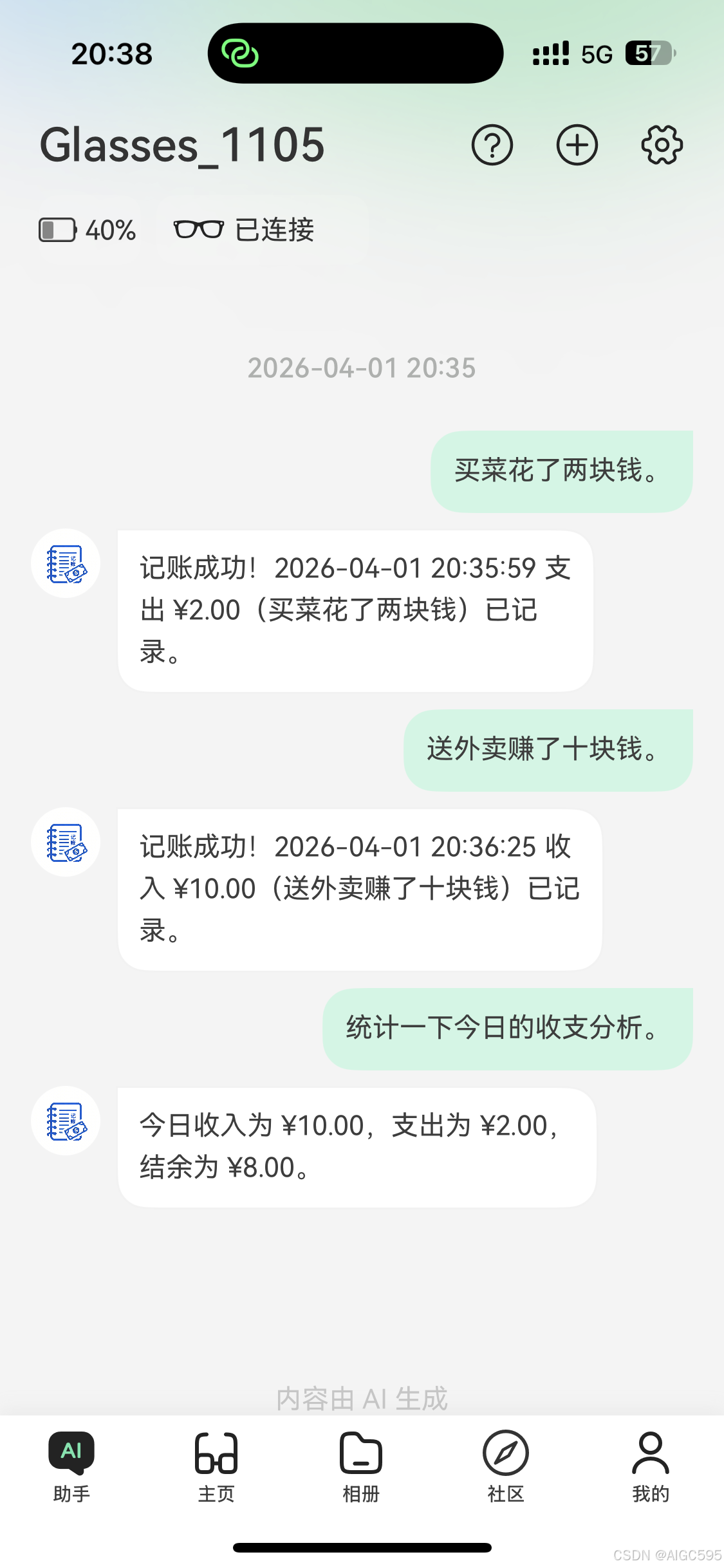Tap the 已连接 glasses status chip
The height and width of the screenshot is (1568, 724).
(x=245, y=230)
